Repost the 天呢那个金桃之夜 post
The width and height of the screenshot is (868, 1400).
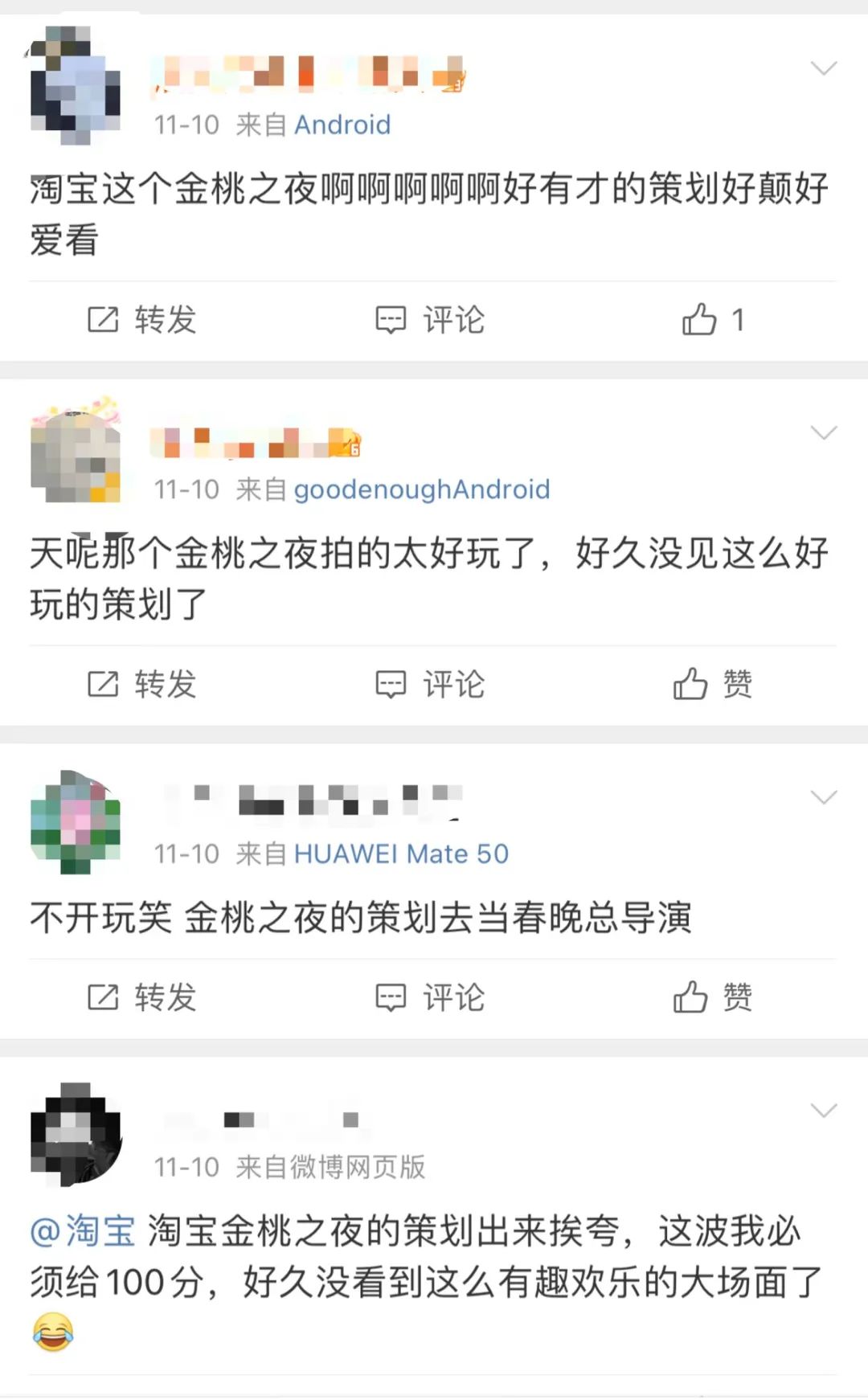[142, 685]
